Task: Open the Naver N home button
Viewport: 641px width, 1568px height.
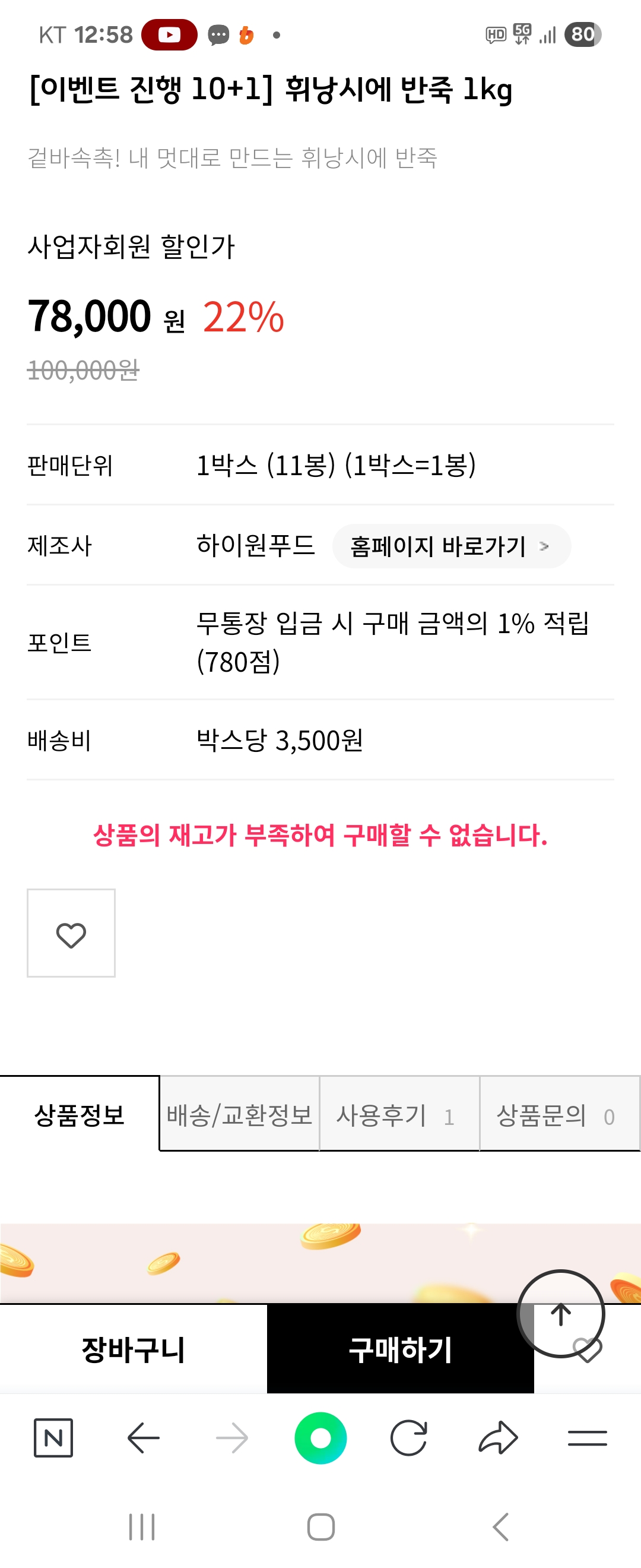Action: [x=53, y=1438]
